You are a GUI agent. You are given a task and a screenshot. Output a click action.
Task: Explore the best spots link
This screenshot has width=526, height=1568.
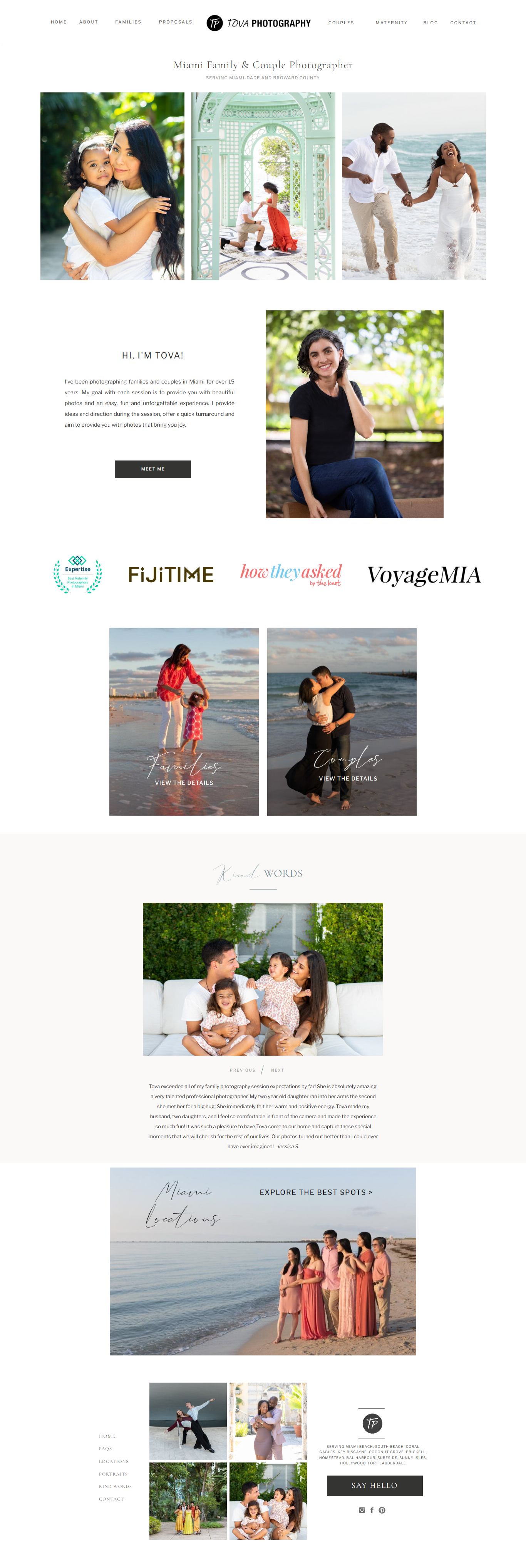click(x=316, y=1192)
